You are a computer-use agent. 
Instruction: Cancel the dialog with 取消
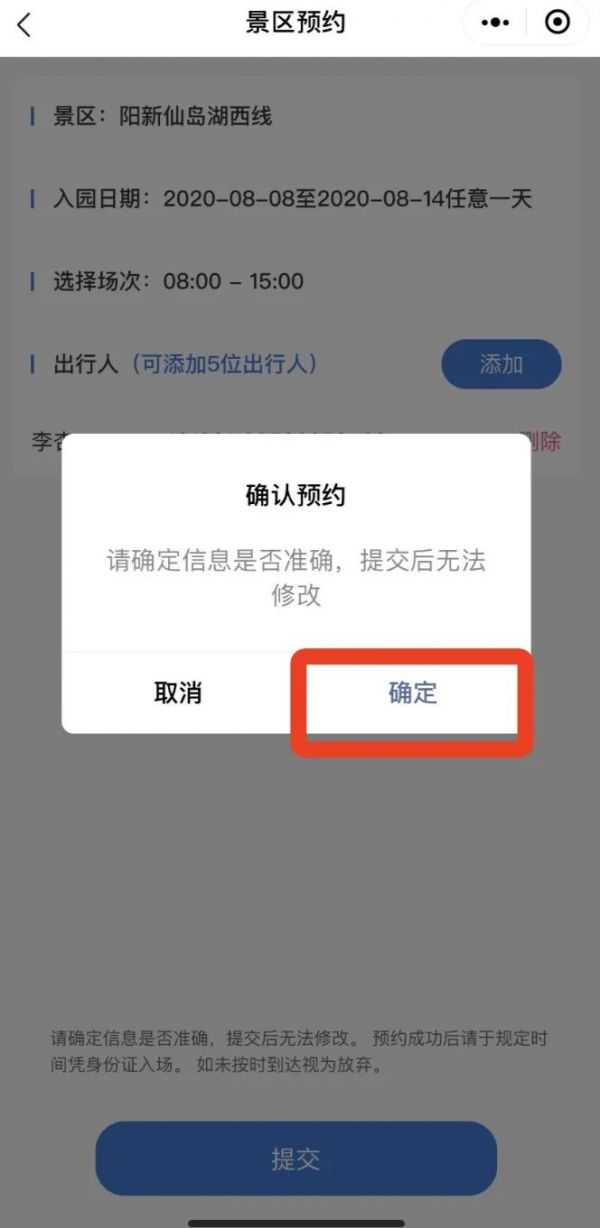tap(179, 692)
